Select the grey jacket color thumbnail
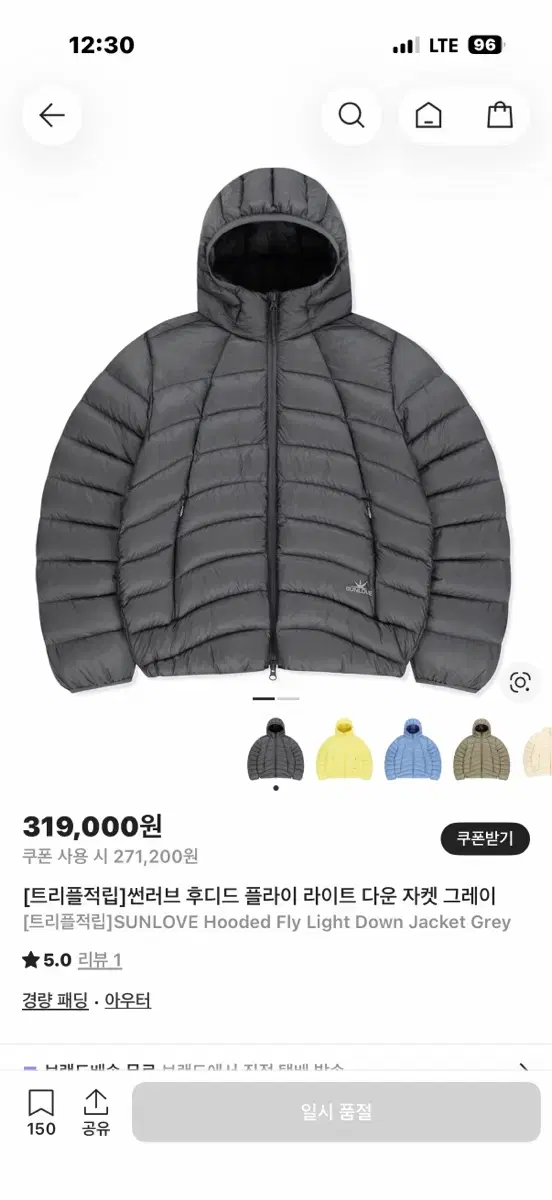Screen dimensions: 552x1200 (276, 749)
